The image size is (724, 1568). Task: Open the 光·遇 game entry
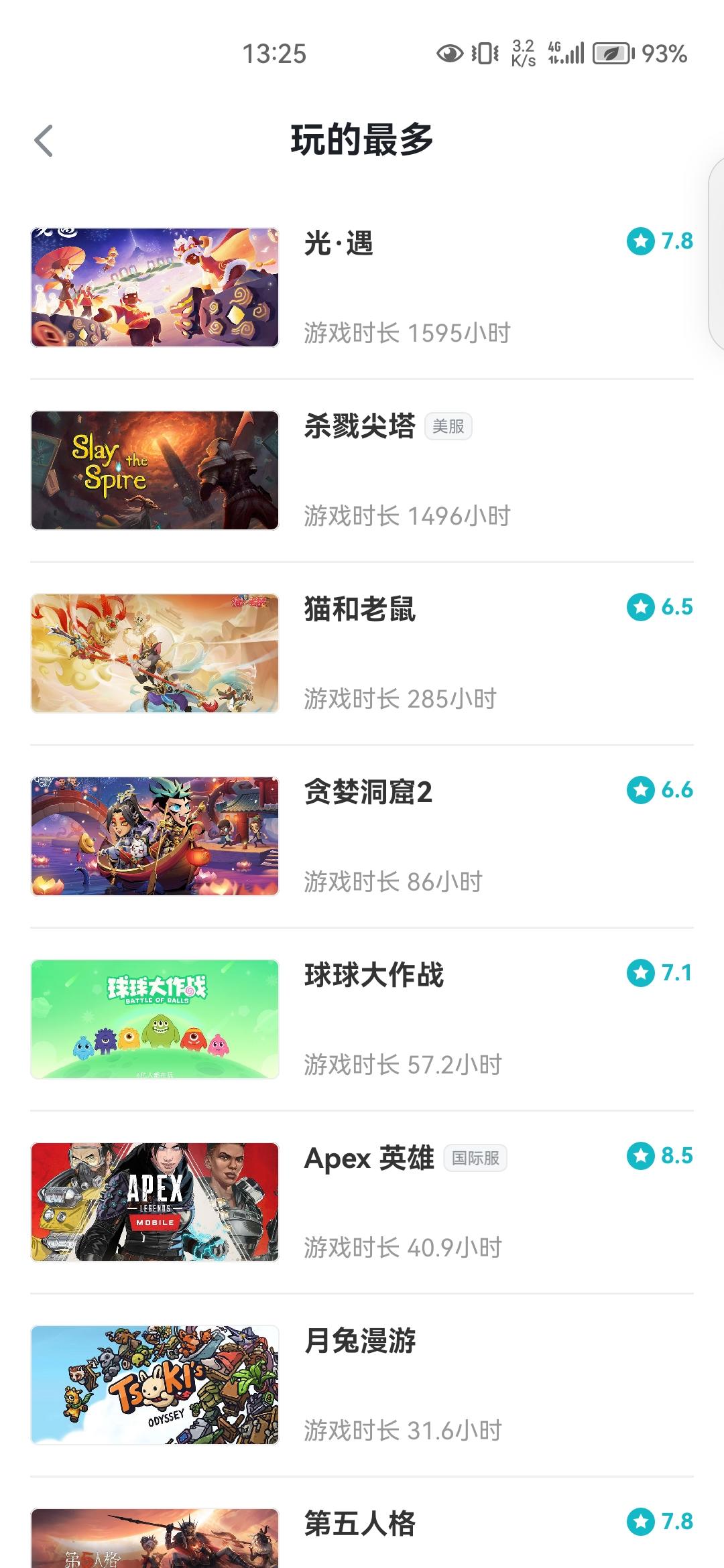tap(338, 243)
